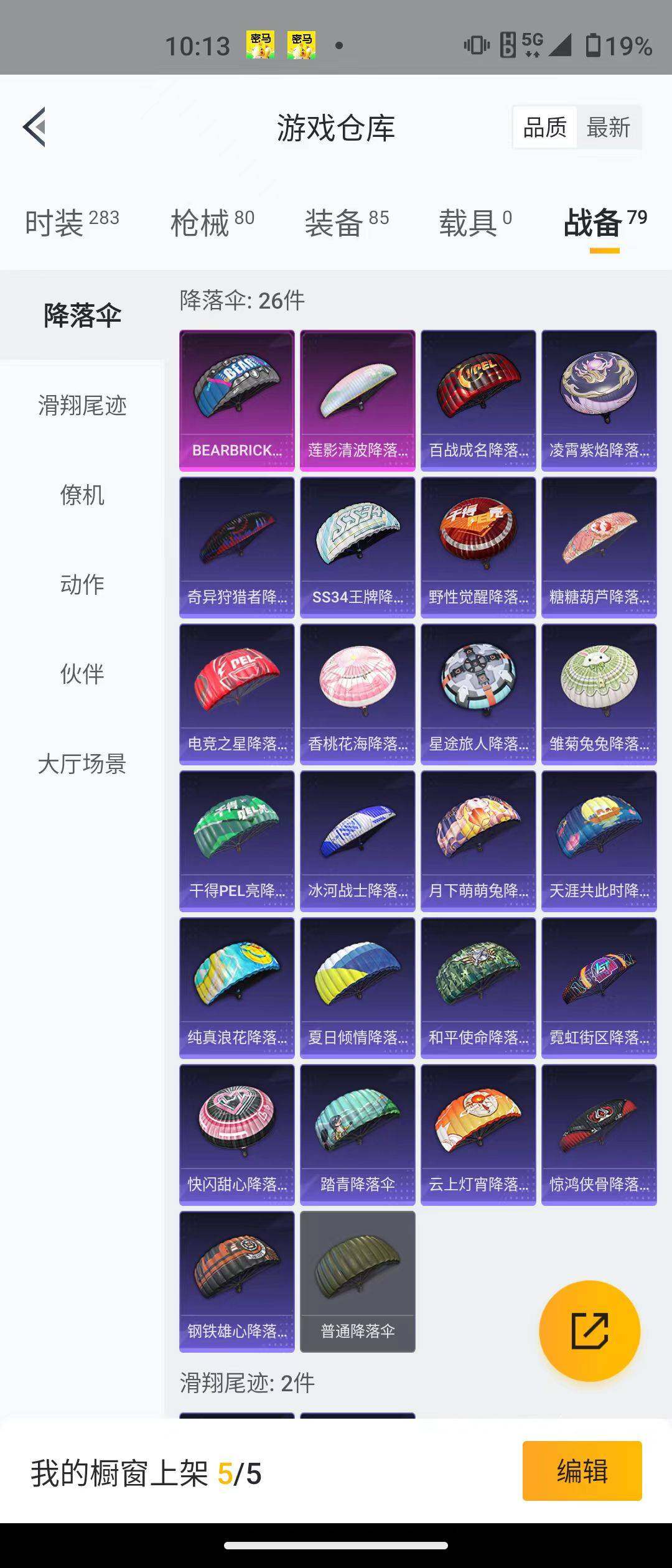
Task: Select the 凌霄紫焰降落伞 item
Action: [x=599, y=398]
